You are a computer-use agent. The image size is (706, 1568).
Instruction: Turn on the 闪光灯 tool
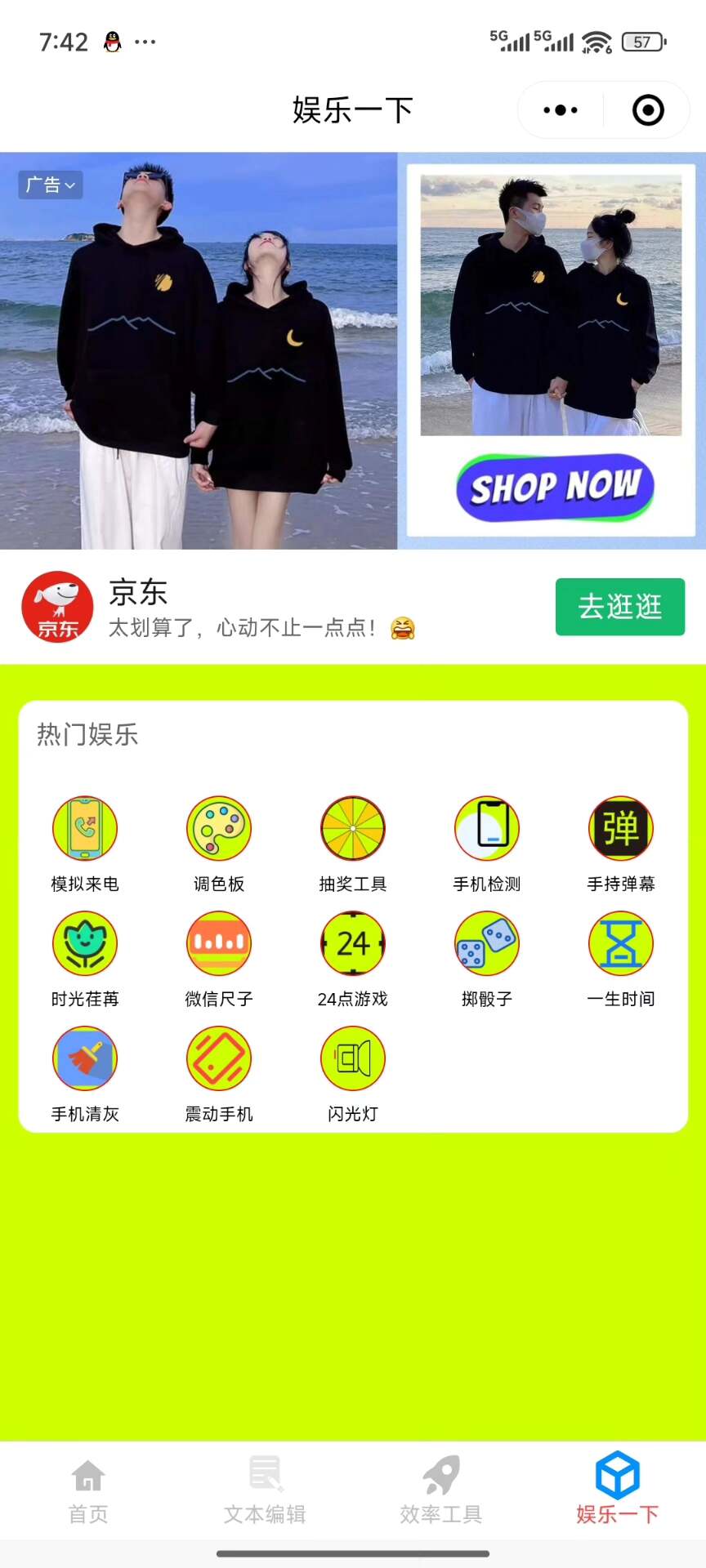(353, 1059)
